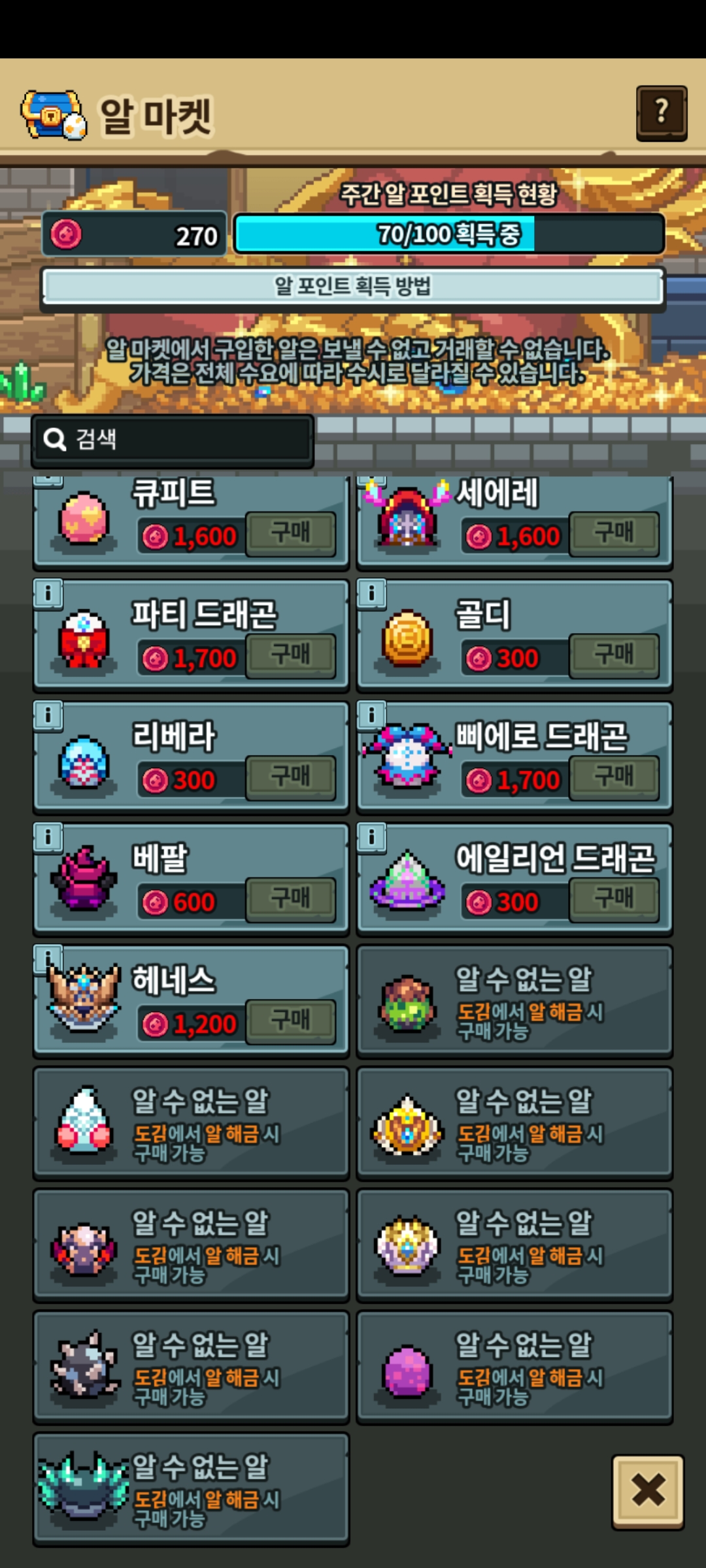The width and height of the screenshot is (706, 1568).
Task: Buy the 에일리언 드래곤 egg
Action: [x=614, y=899]
